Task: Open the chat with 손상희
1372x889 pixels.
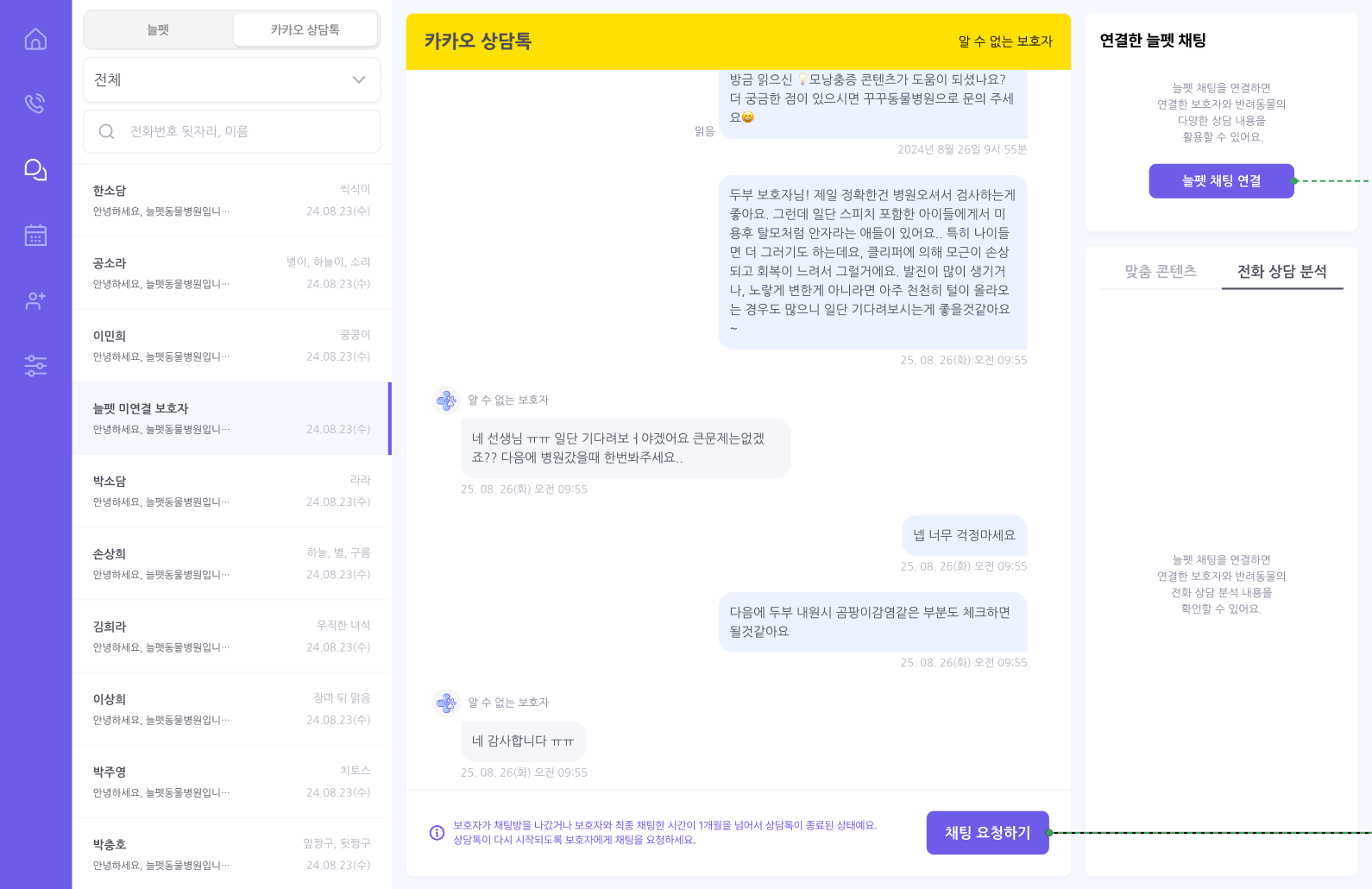Action: point(231,564)
